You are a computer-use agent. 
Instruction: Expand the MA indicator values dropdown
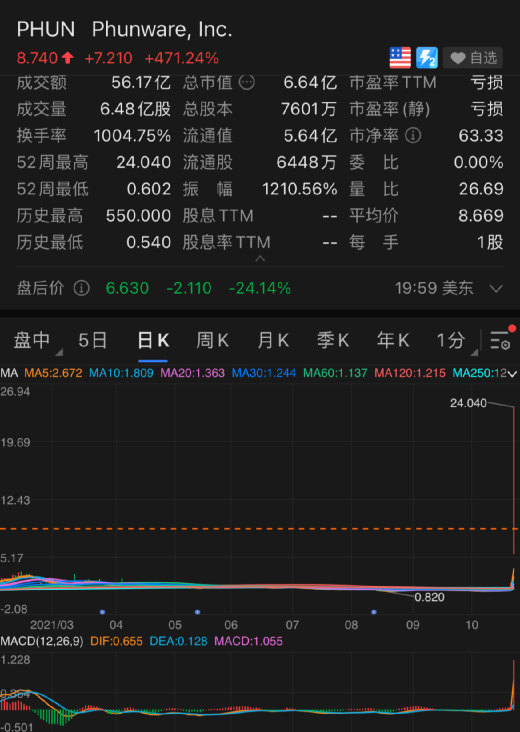click(513, 374)
